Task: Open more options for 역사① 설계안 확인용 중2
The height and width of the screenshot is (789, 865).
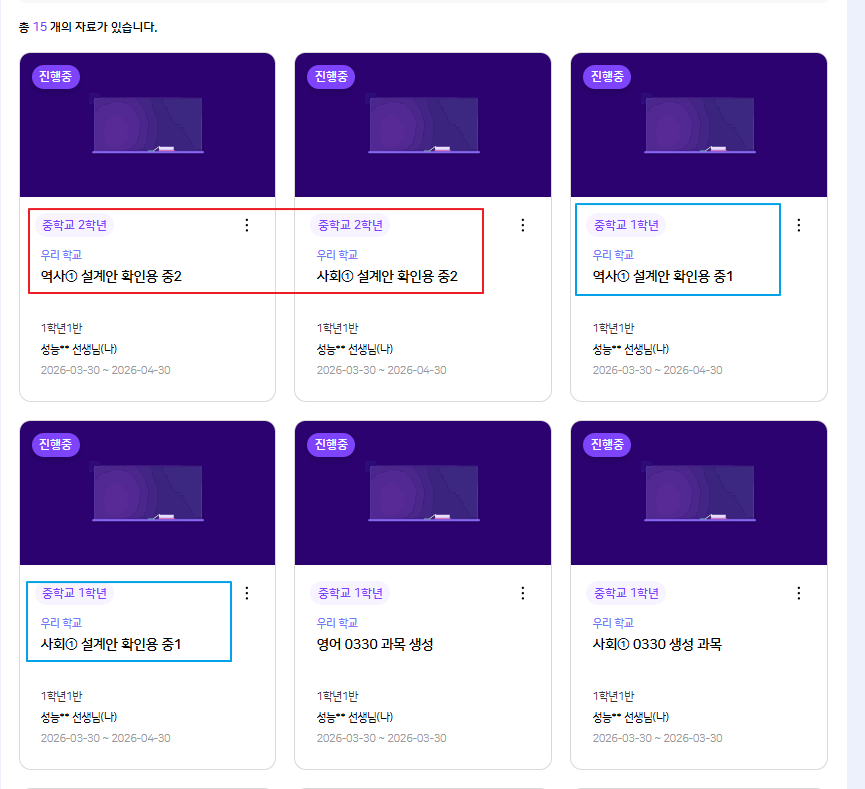Action: click(247, 225)
